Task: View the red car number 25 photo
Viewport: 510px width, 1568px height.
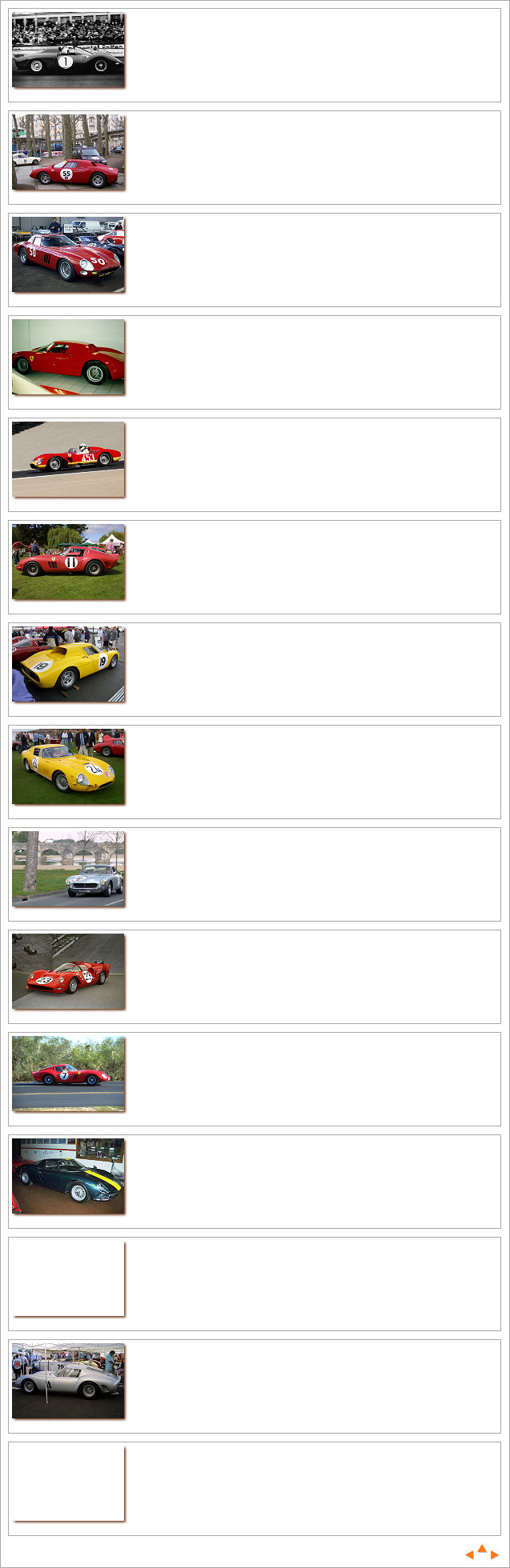Action: click(x=68, y=971)
